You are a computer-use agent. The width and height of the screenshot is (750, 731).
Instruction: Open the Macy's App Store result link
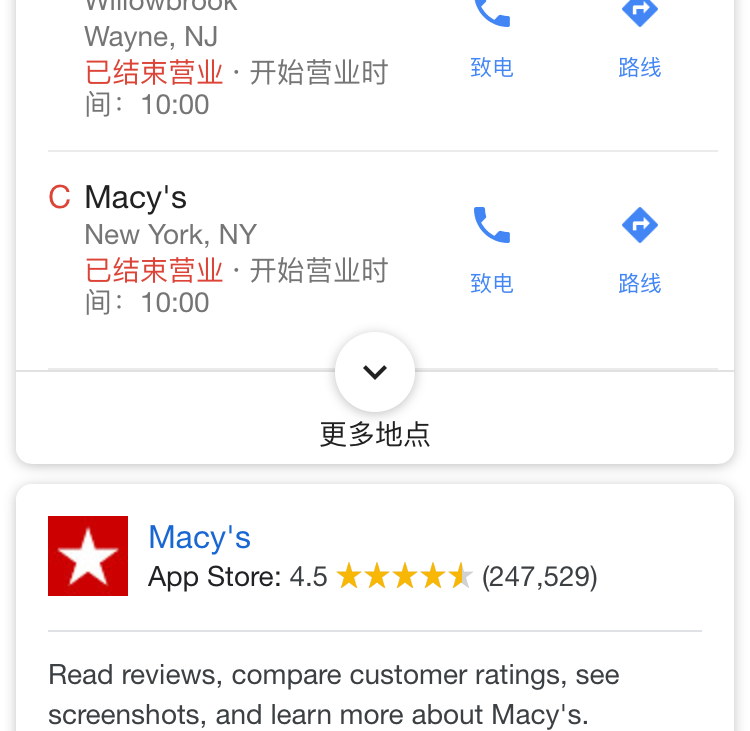(199, 538)
